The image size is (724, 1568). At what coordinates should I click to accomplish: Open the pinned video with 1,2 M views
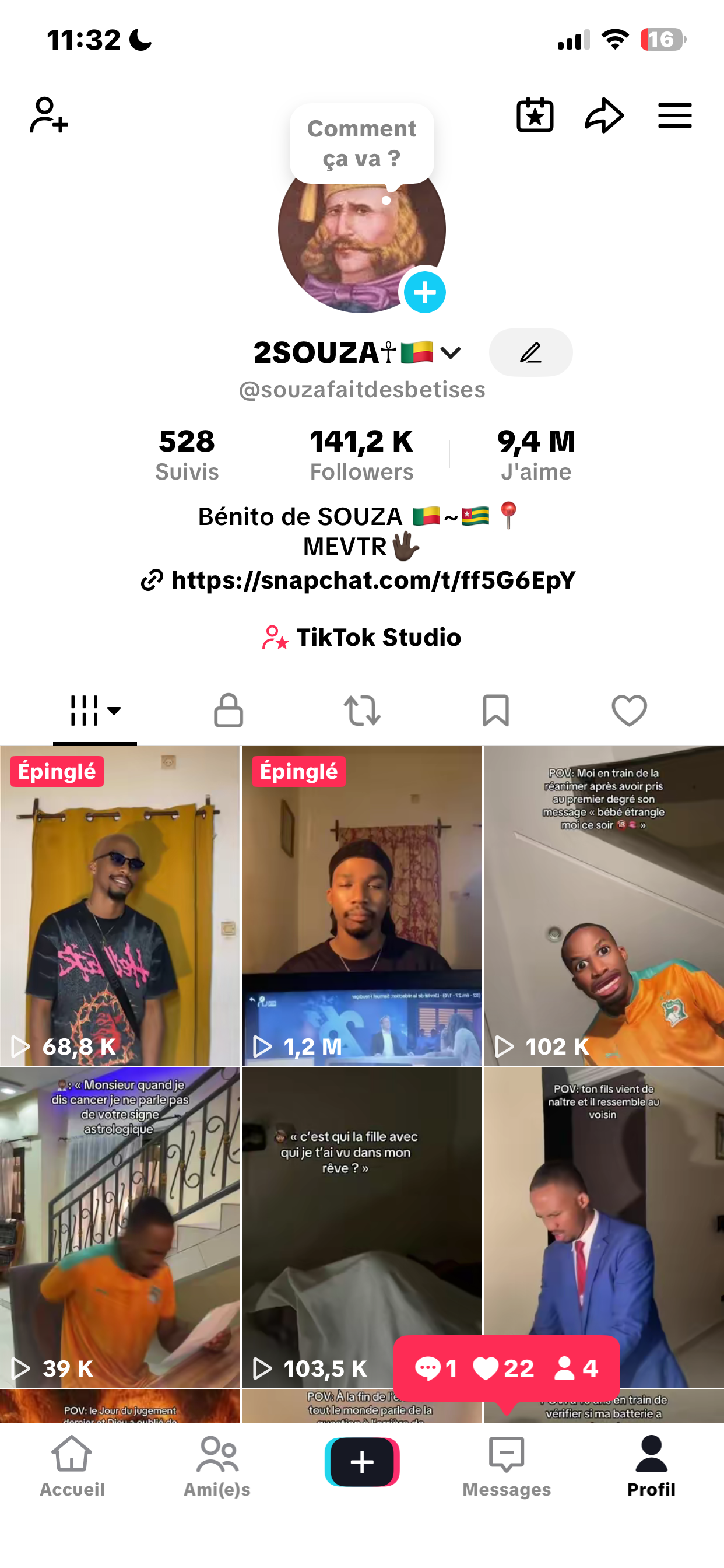click(x=361, y=905)
